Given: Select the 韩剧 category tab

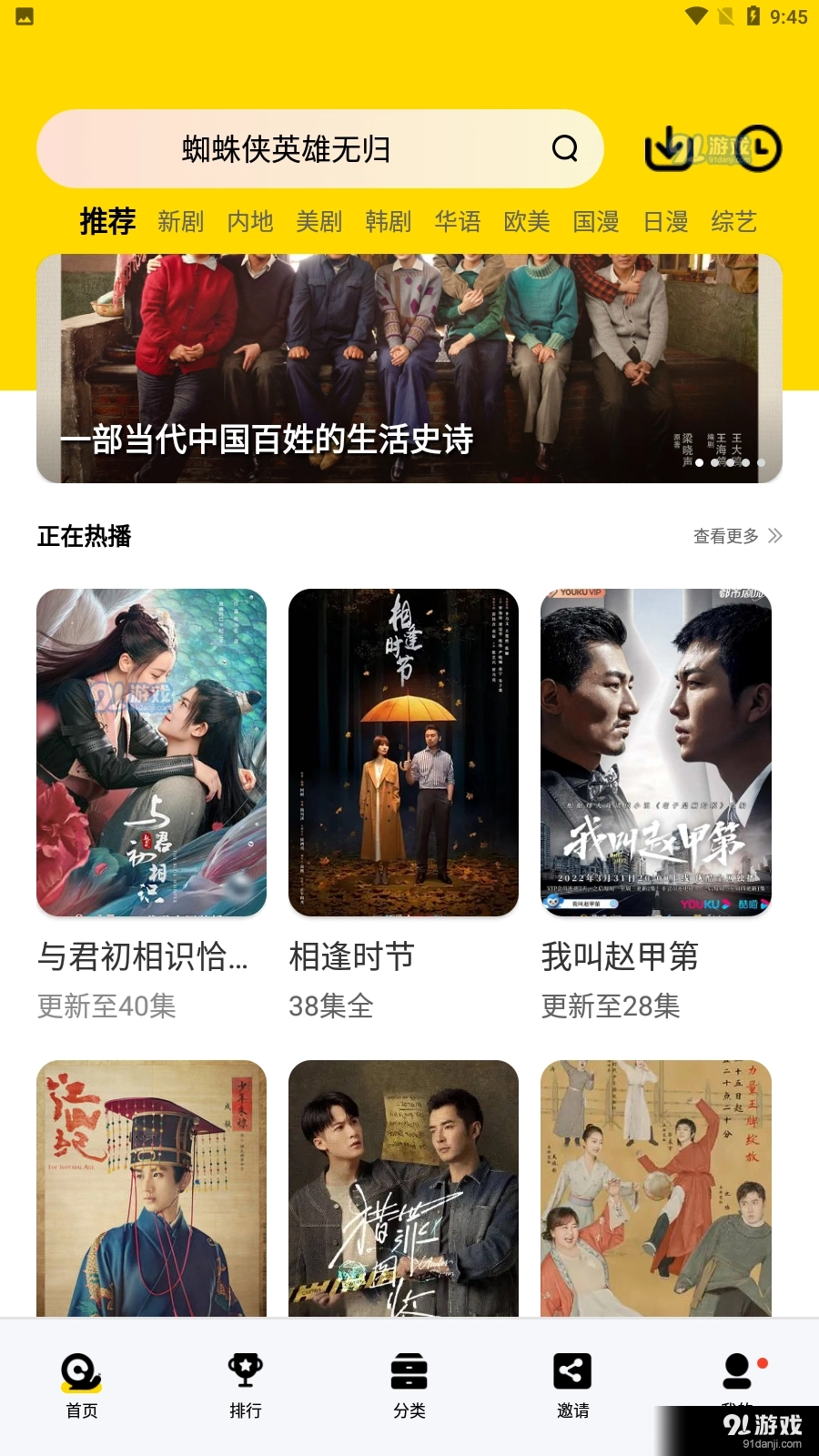Looking at the screenshot, I should [388, 221].
